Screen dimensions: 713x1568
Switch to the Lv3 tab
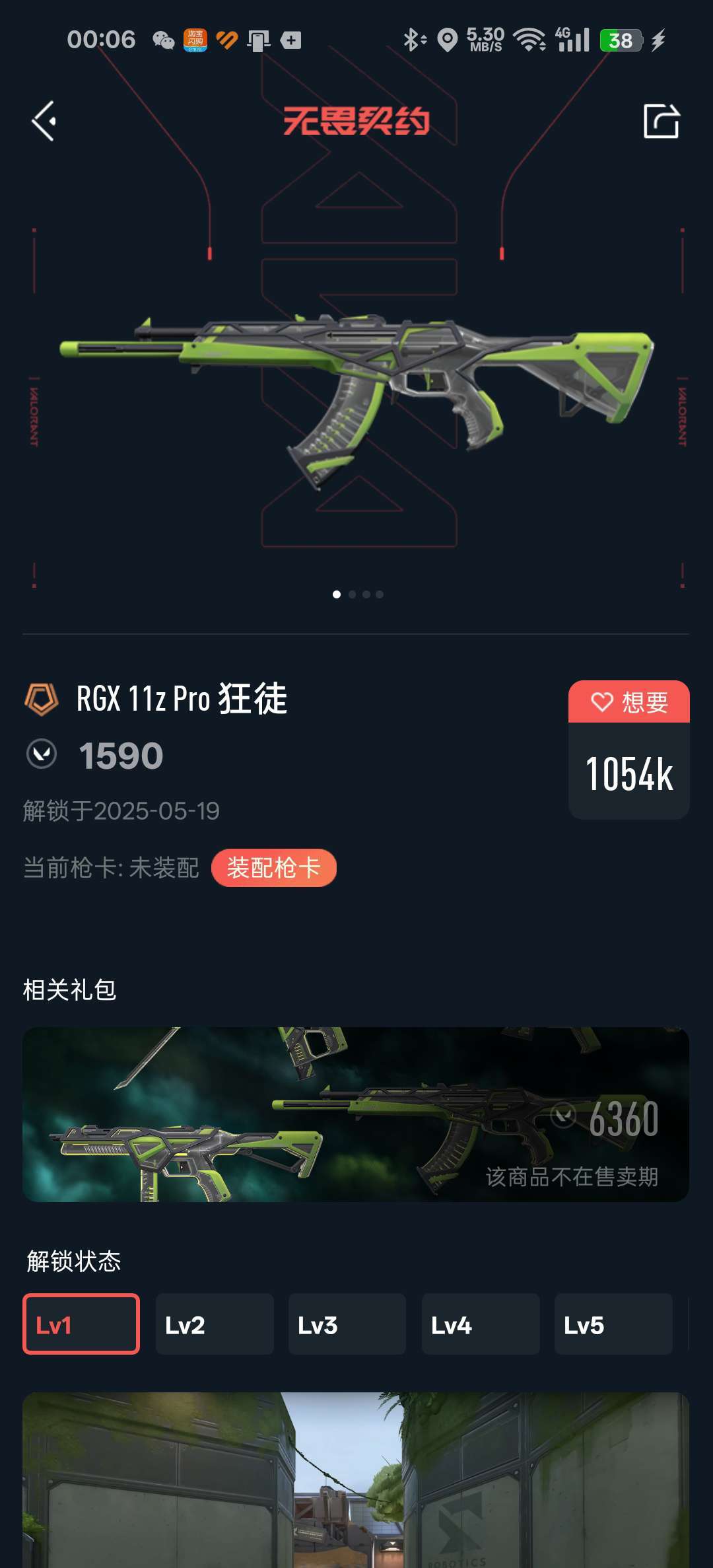pyautogui.click(x=347, y=1324)
